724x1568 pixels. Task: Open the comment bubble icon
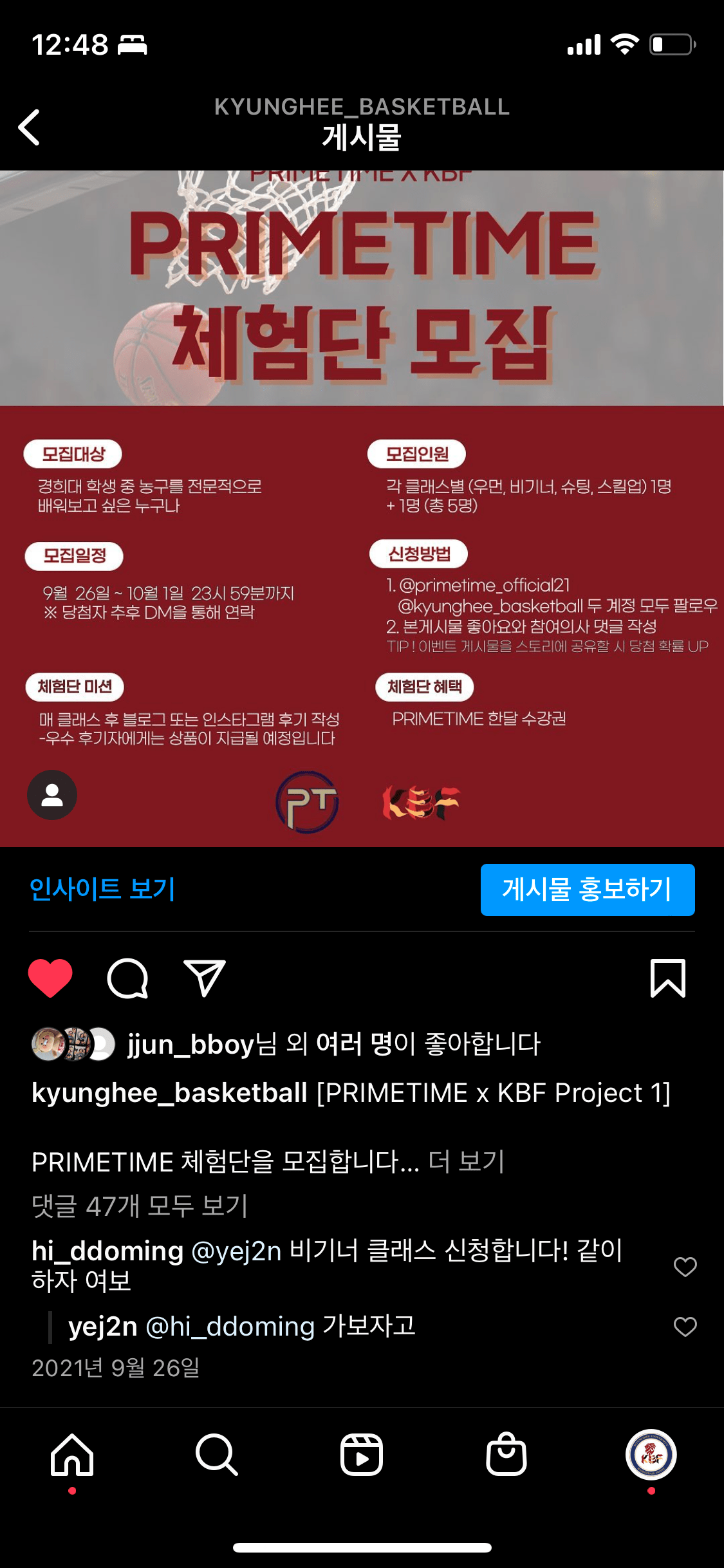(x=127, y=978)
